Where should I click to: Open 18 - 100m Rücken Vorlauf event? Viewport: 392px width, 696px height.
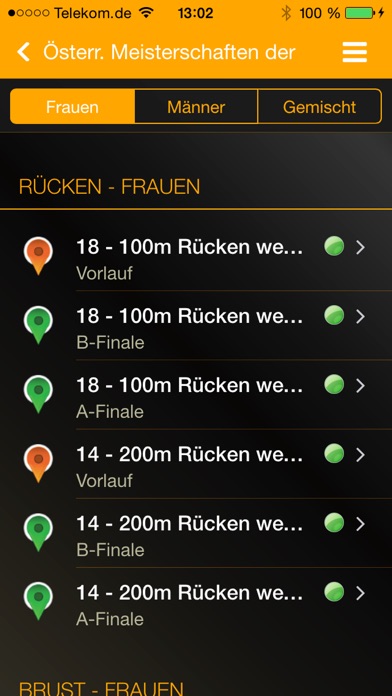196,257
